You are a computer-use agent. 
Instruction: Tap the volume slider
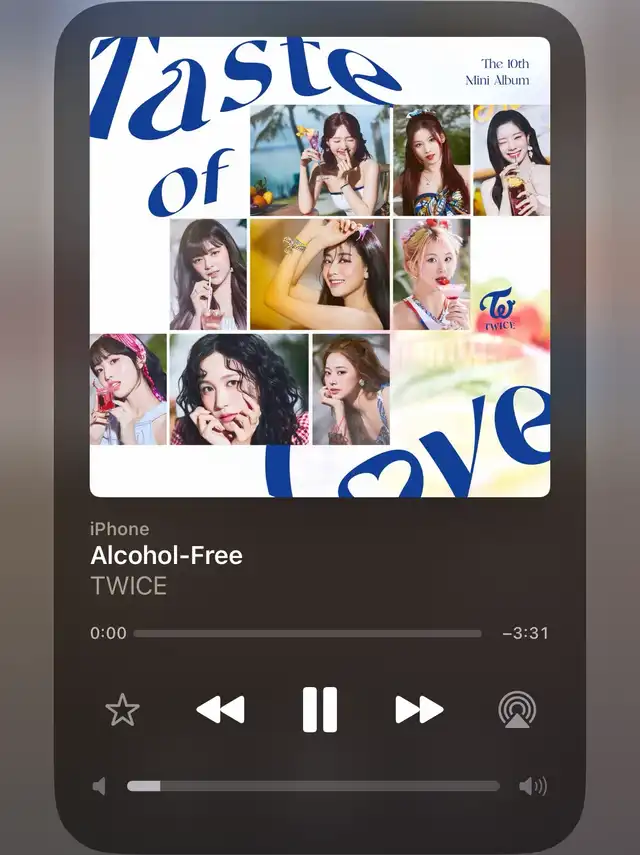tap(313, 786)
